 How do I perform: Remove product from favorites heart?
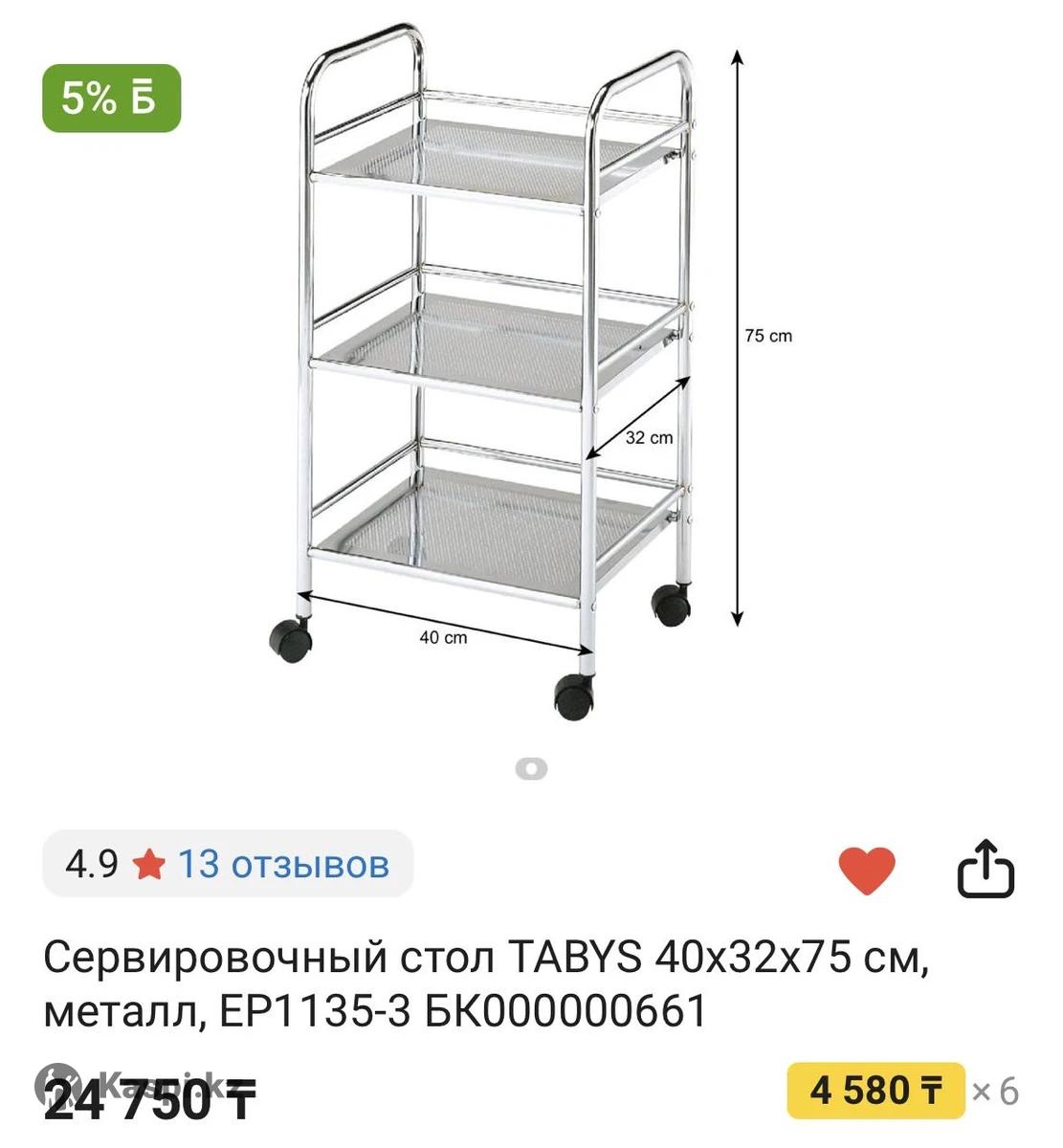pyautogui.click(x=866, y=870)
